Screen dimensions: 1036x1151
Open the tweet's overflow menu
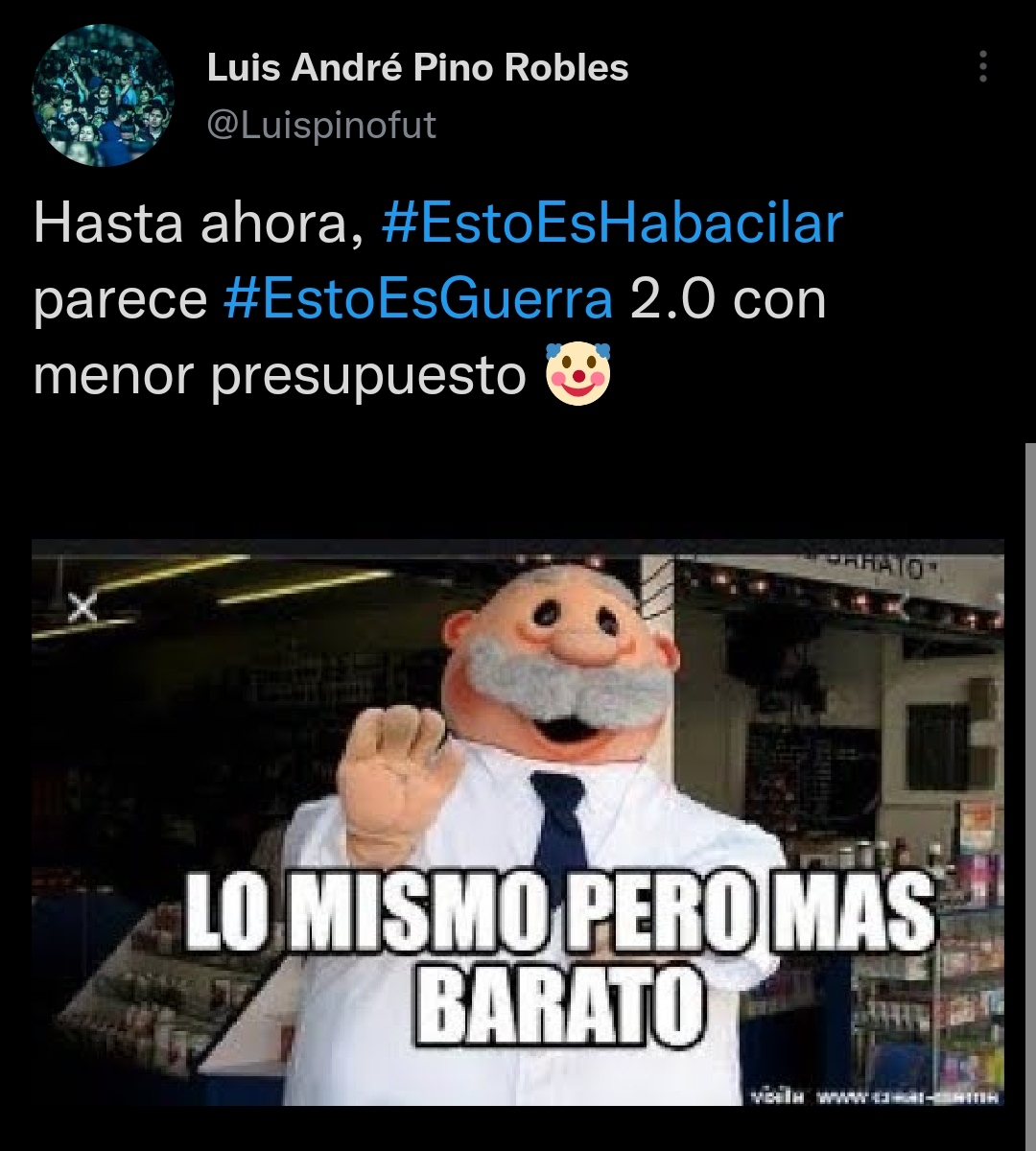(x=982, y=67)
